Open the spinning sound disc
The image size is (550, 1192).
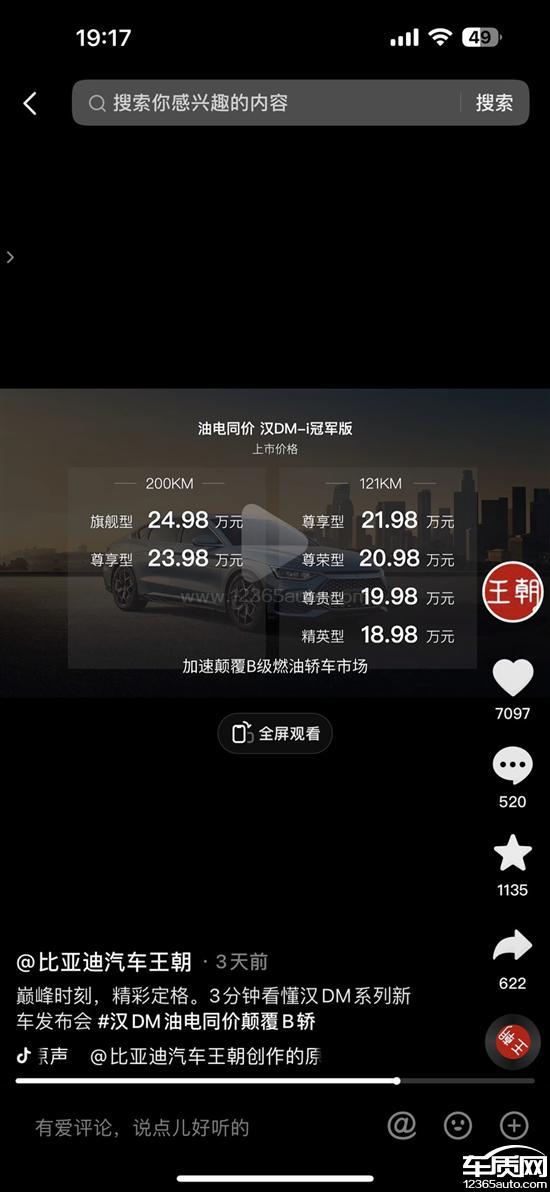513,1043
